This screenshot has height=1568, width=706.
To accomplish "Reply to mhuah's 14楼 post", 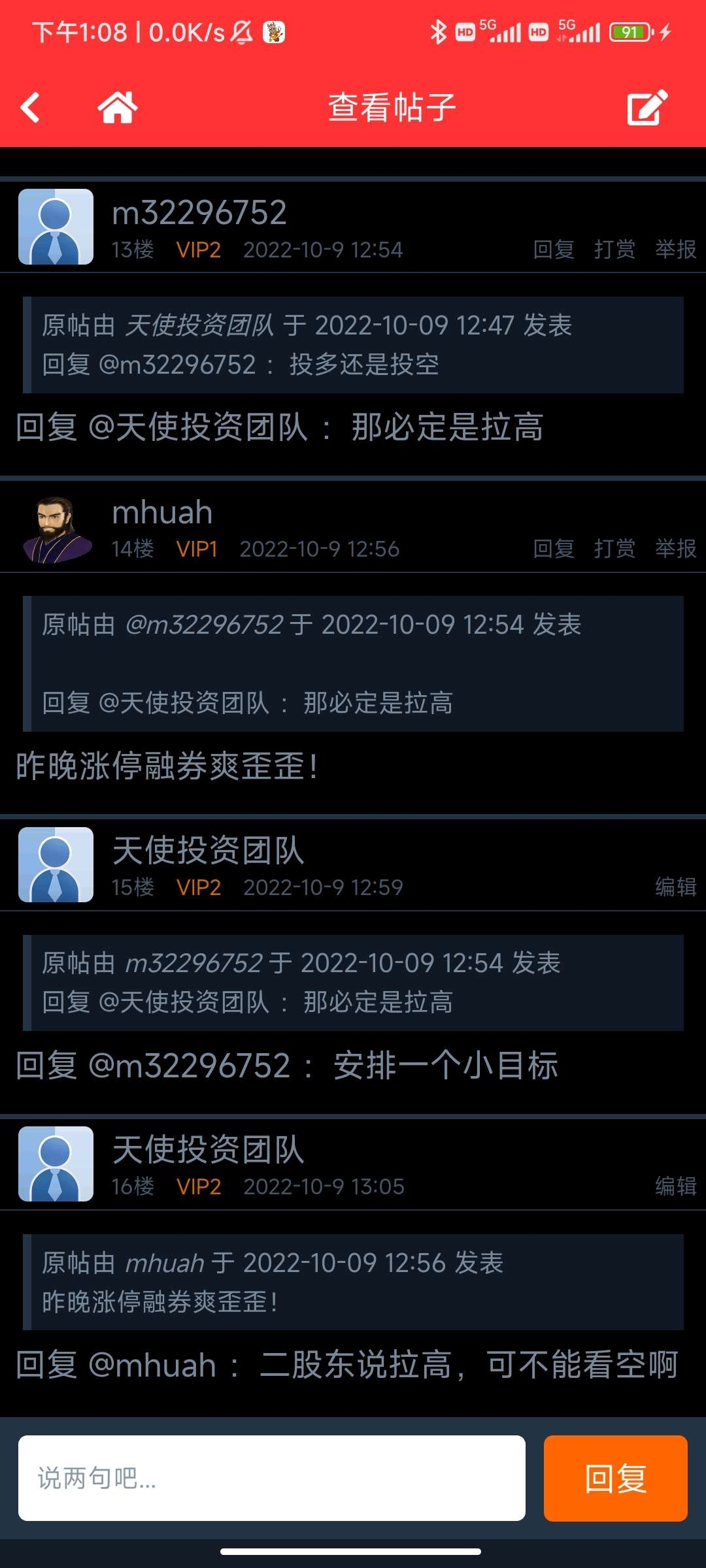I will pyautogui.click(x=554, y=549).
